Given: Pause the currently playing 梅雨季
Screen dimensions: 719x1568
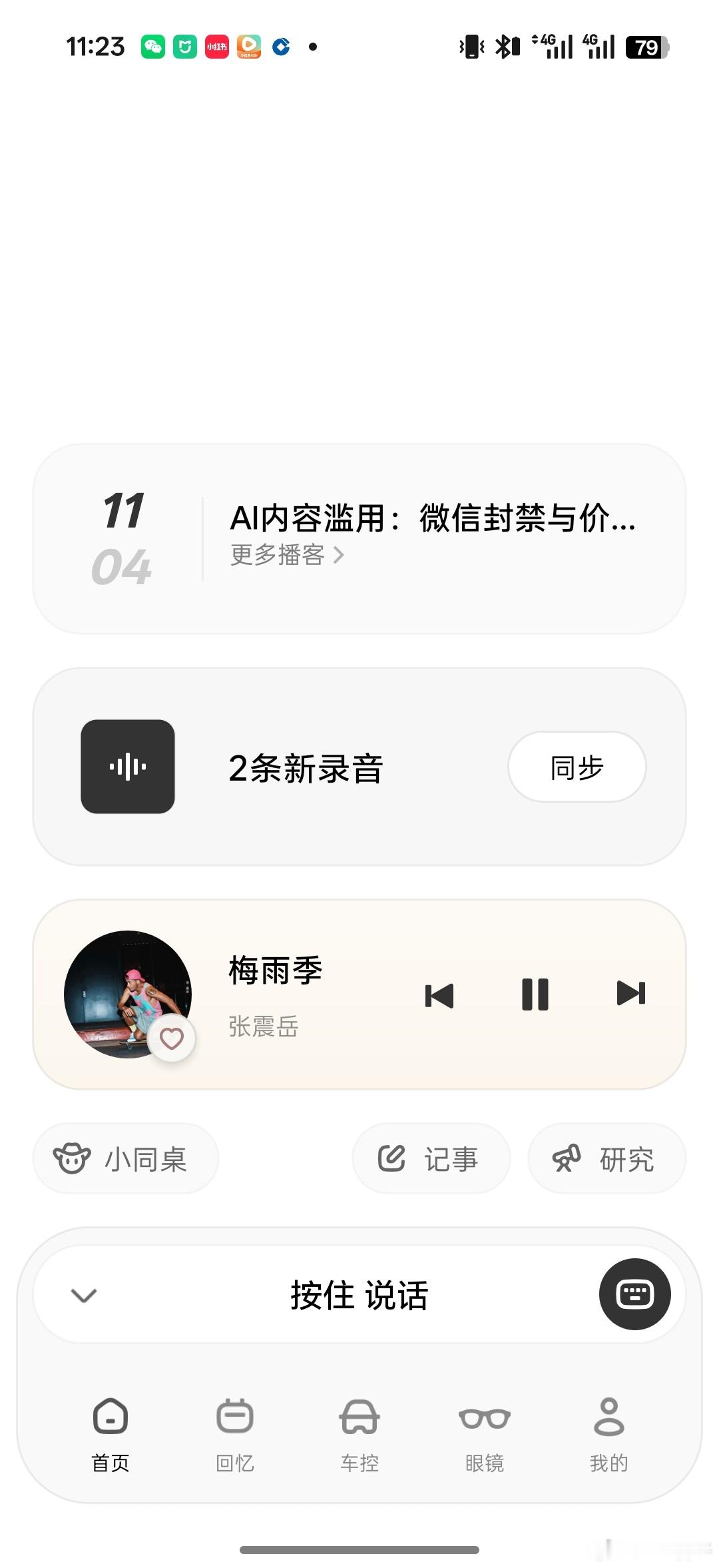Looking at the screenshot, I should 535,994.
